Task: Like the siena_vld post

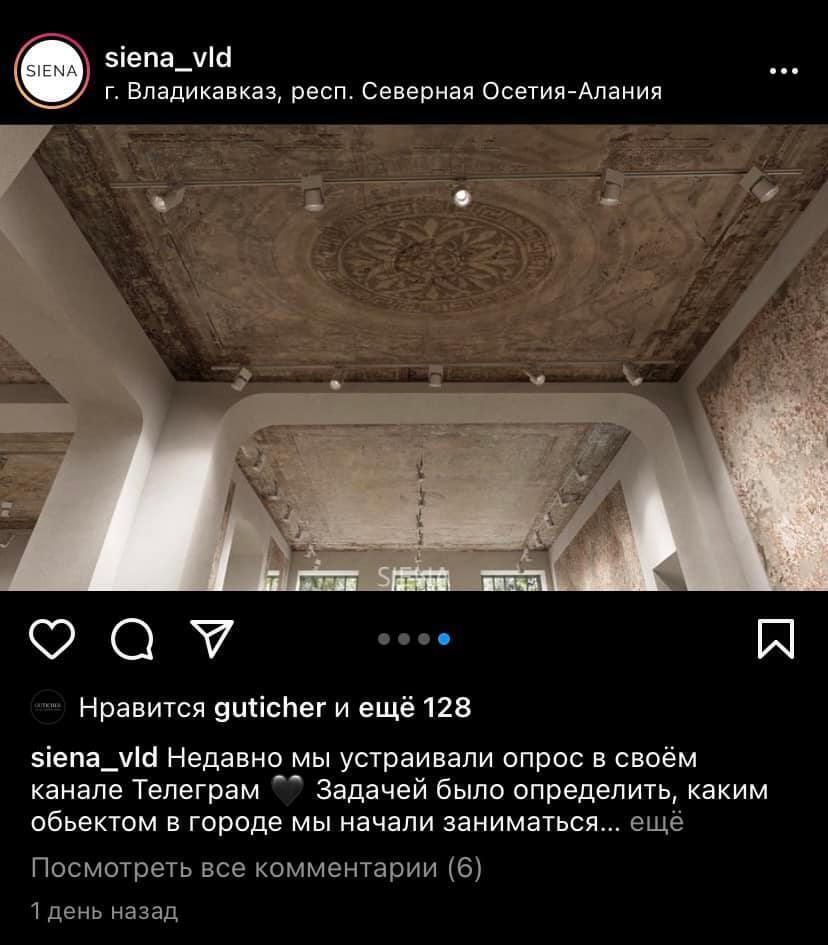Action: pyautogui.click(x=53, y=639)
